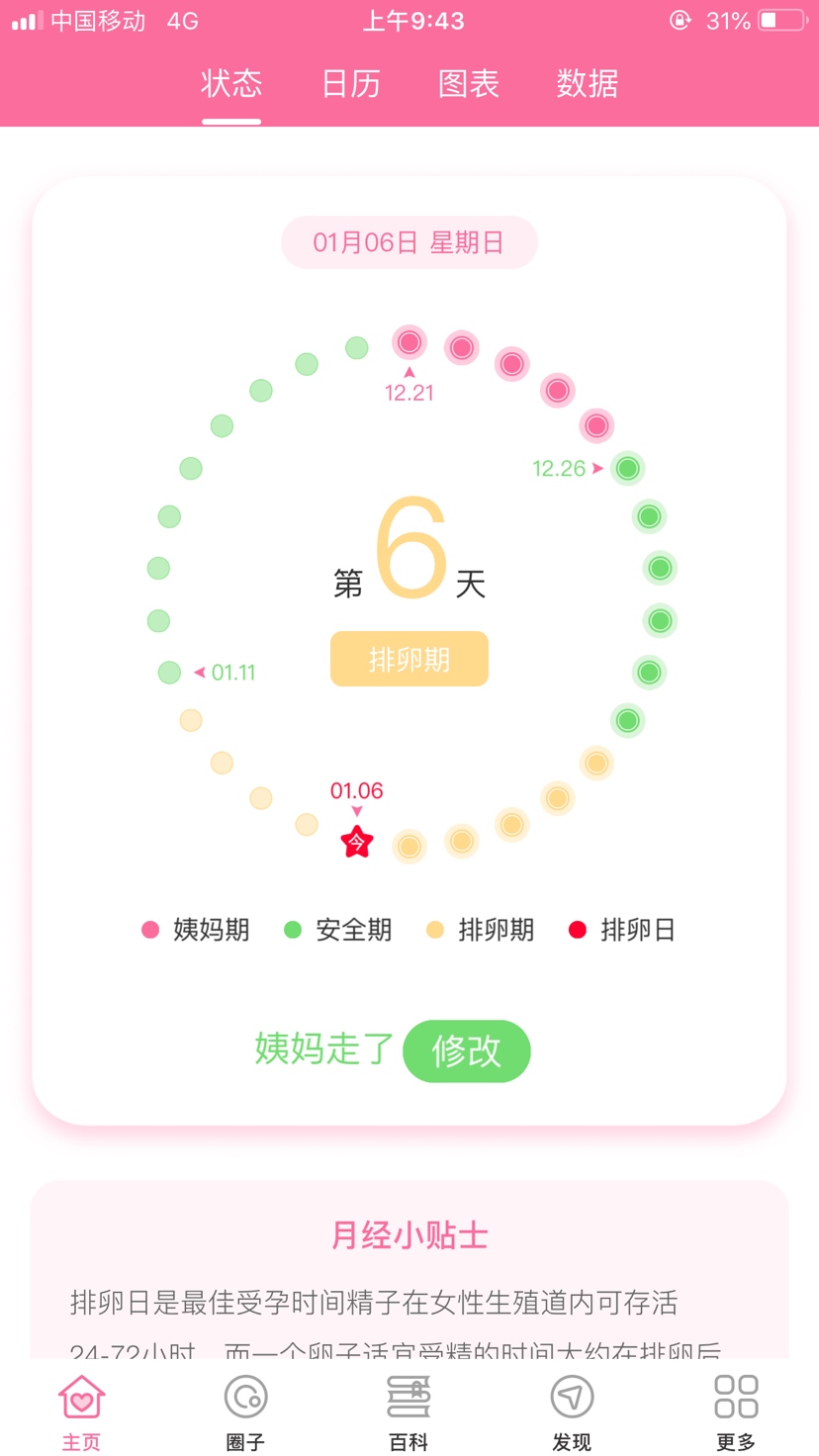Open the 圈子 tab
This screenshot has width=819, height=1456.
click(245, 1411)
